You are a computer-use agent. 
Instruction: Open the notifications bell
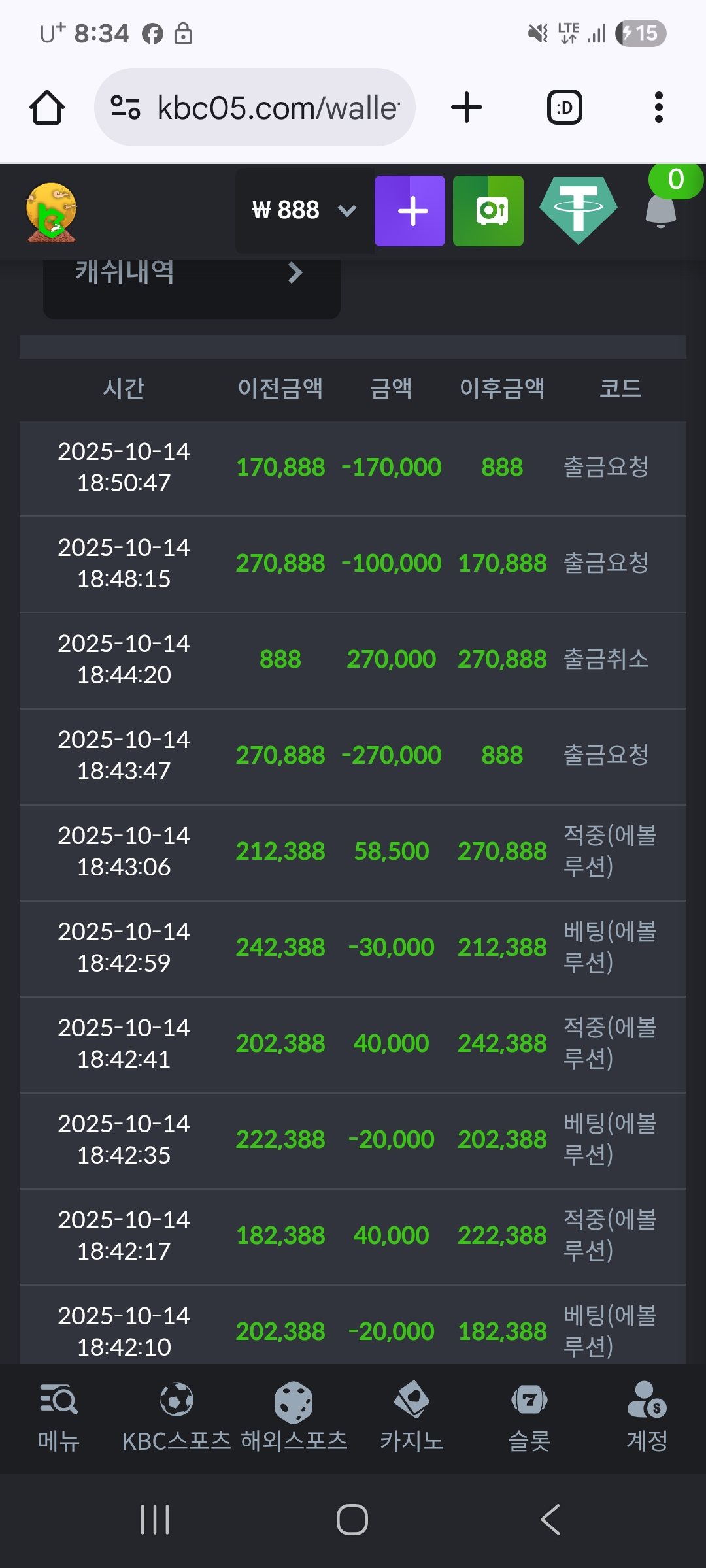point(661,210)
